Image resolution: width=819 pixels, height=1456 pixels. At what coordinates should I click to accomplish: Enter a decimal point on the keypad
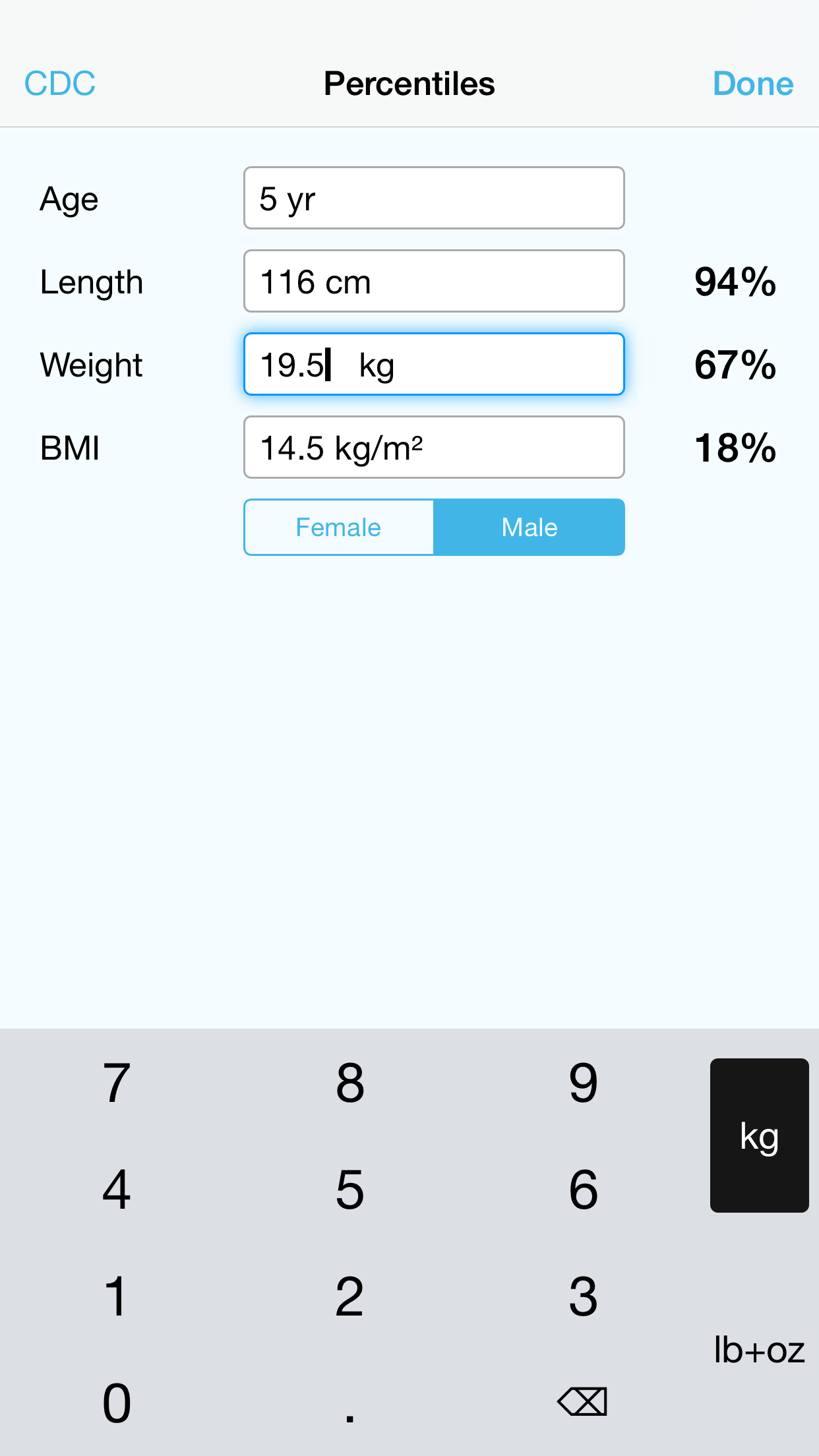click(x=350, y=1402)
